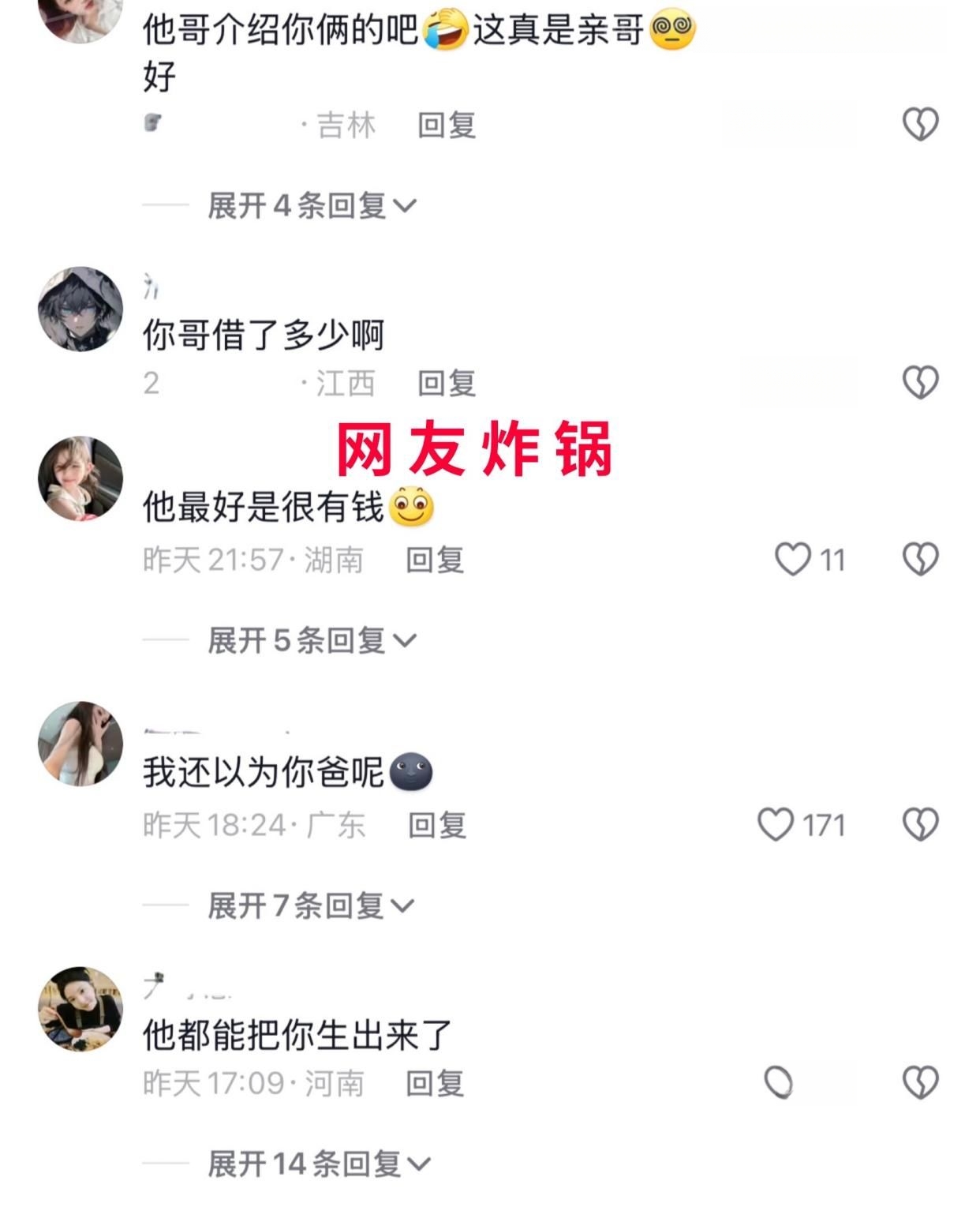Reply to 他都能把你生出来了 comment

point(435,1083)
